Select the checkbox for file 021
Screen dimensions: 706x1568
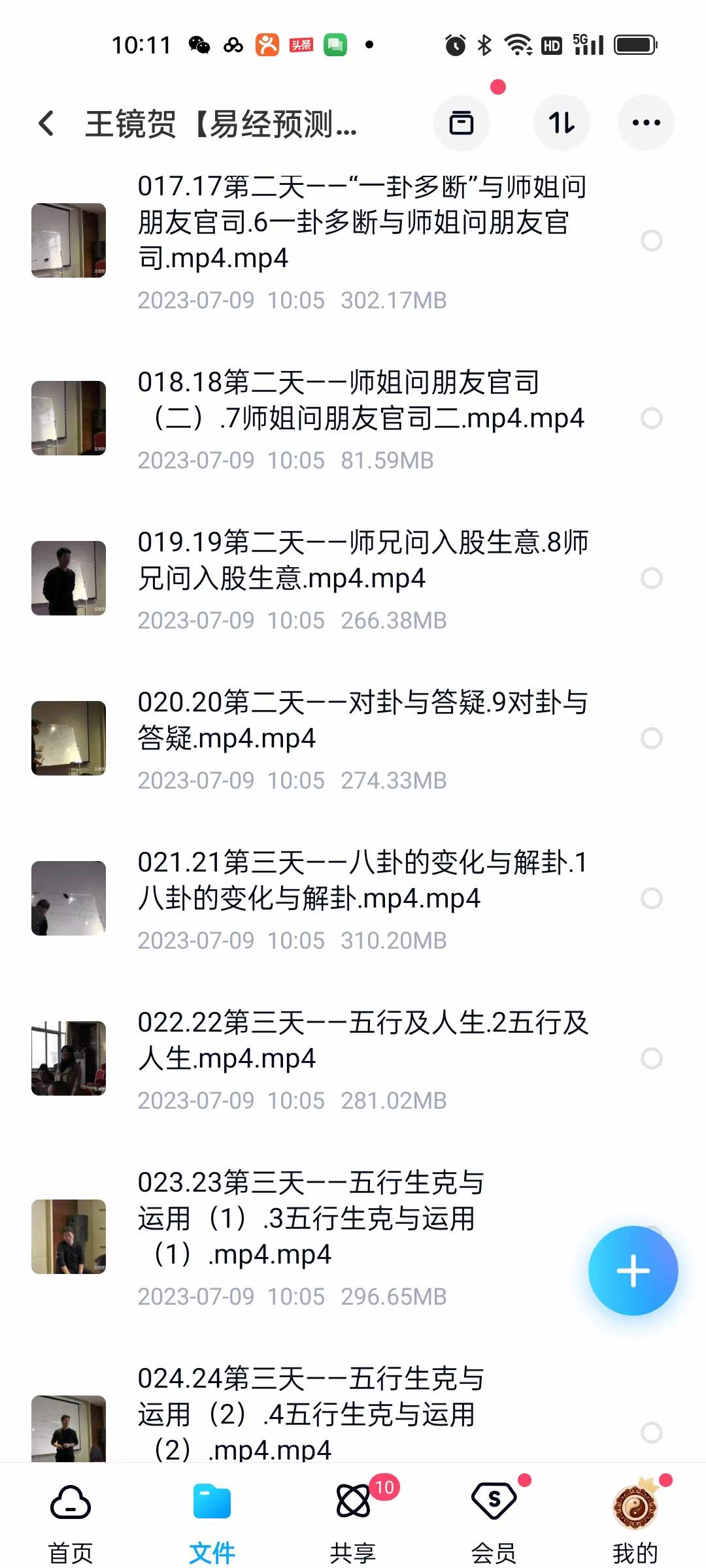pyautogui.click(x=652, y=900)
